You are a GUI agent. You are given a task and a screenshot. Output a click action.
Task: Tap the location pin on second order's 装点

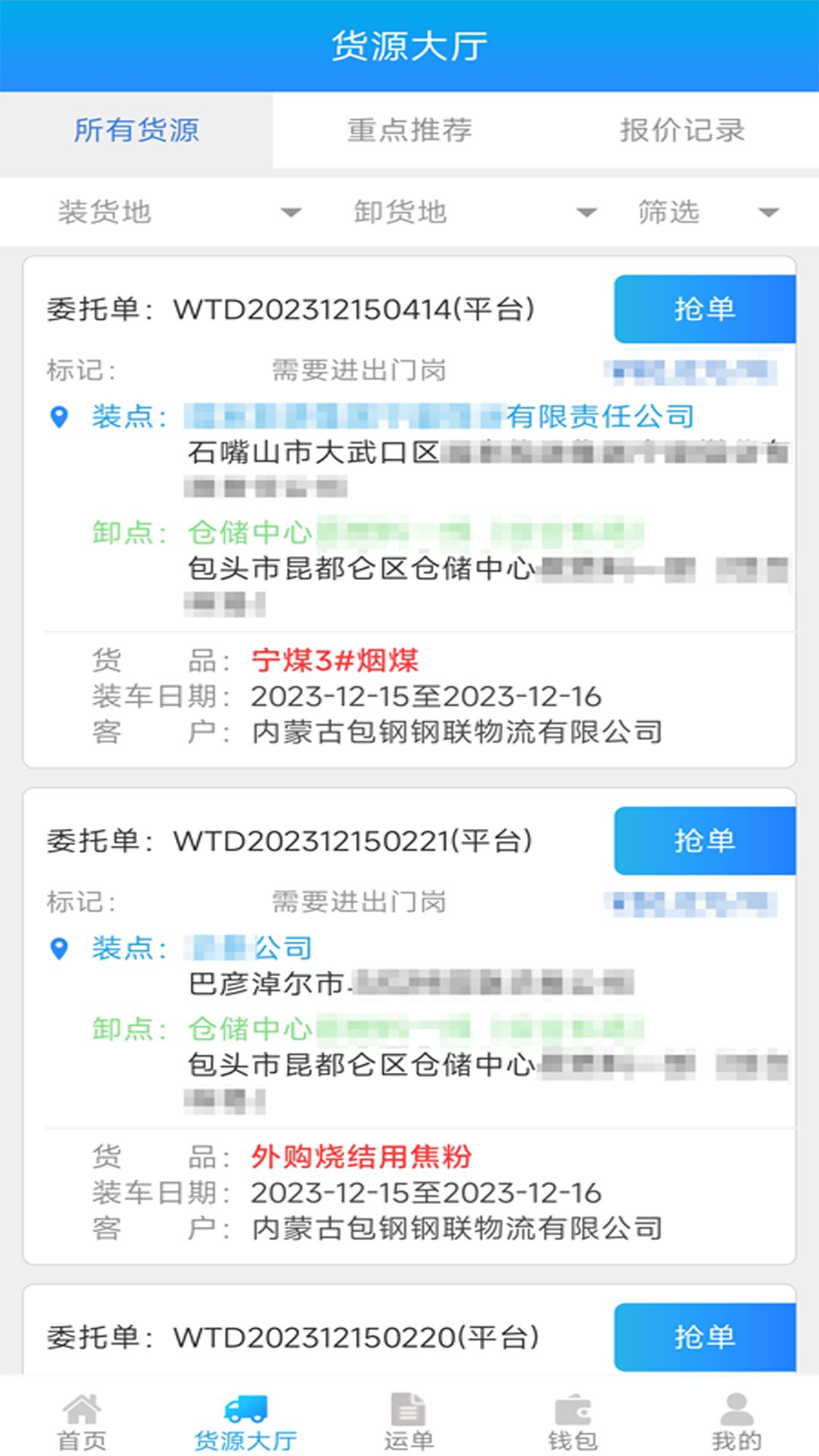pyautogui.click(x=59, y=946)
